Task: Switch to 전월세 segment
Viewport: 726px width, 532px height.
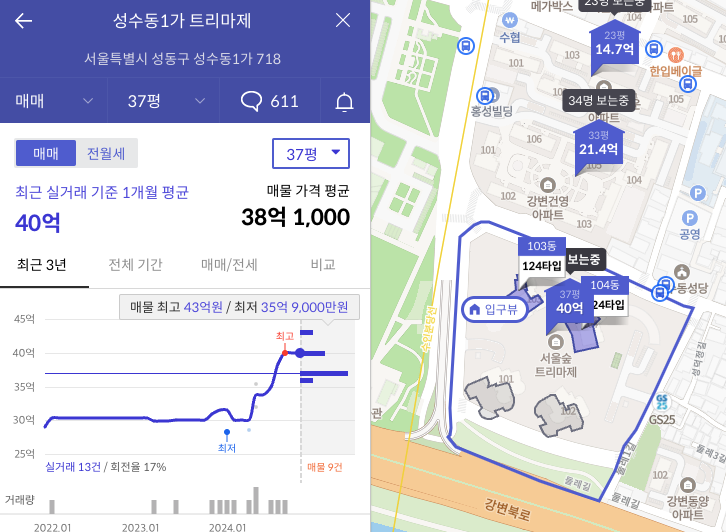Action: [106, 153]
